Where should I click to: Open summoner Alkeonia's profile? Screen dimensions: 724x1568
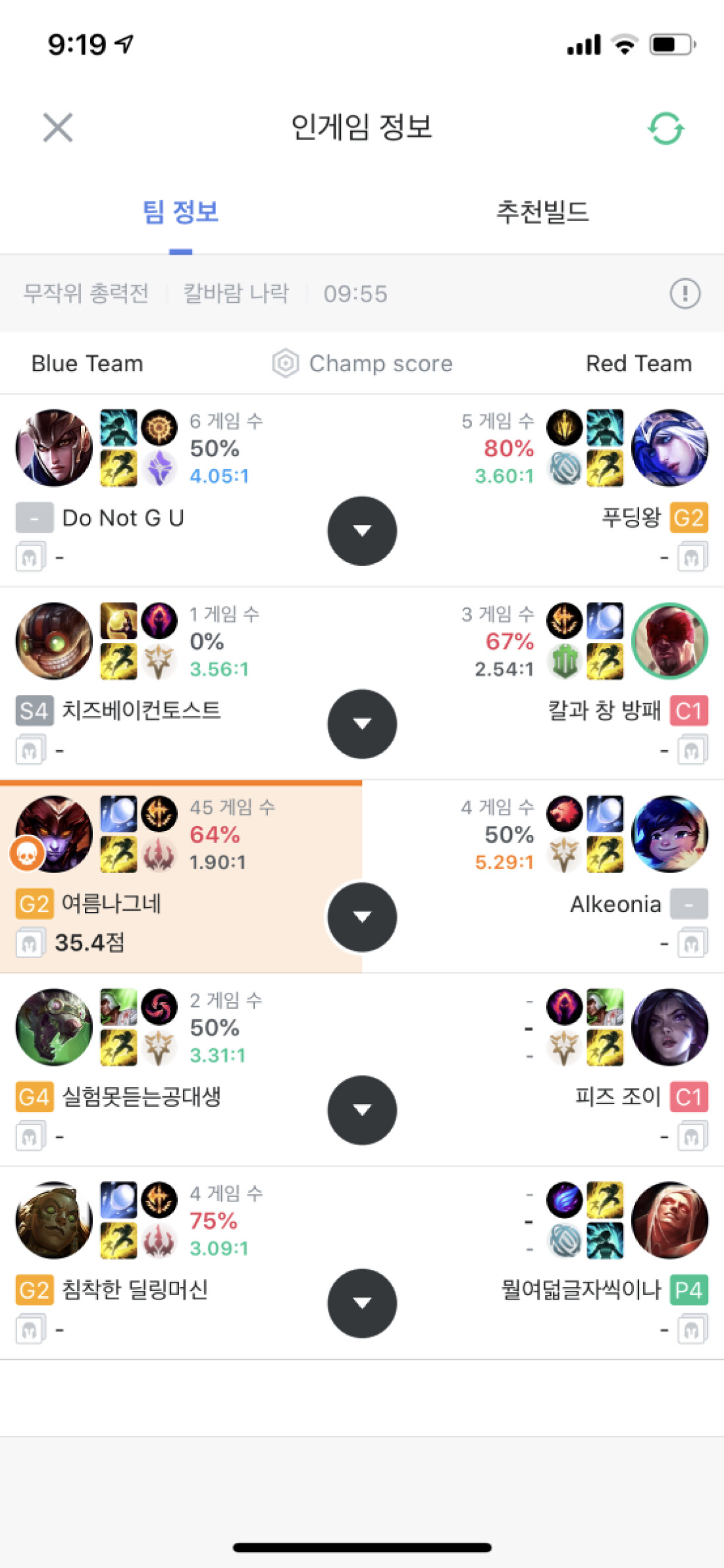[x=615, y=904]
